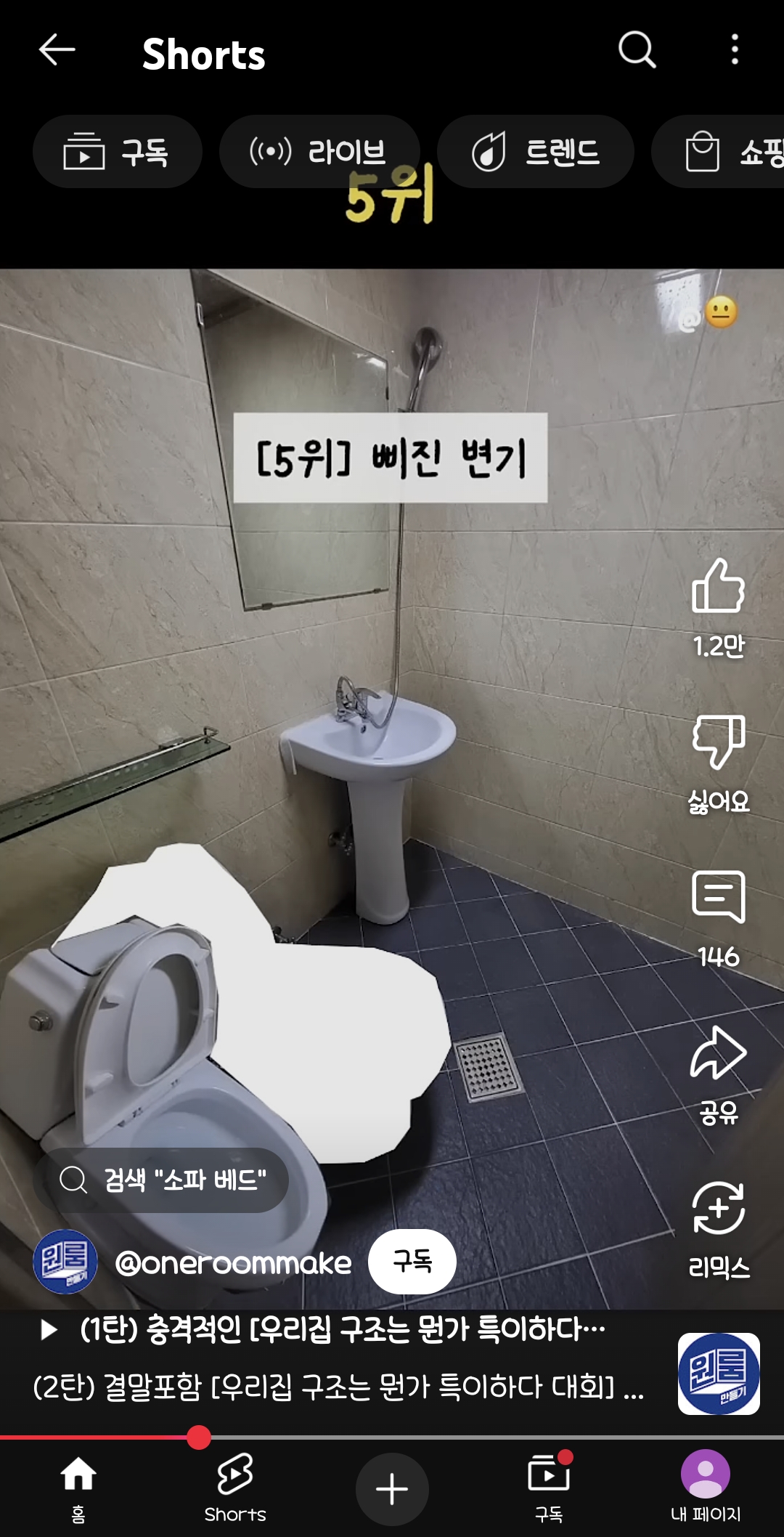Open the @oneroommake channel

coord(232,1263)
